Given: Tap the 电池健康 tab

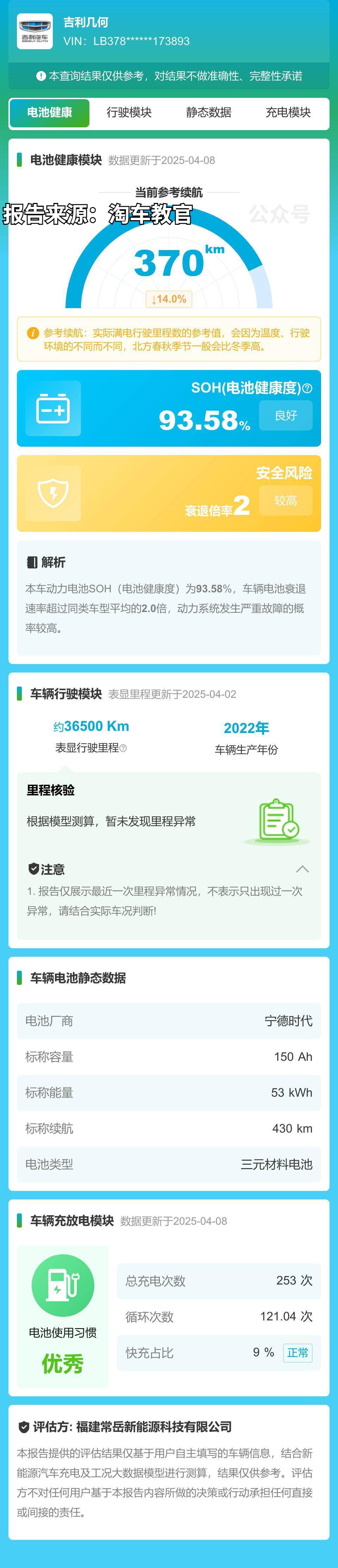Looking at the screenshot, I should [50, 113].
